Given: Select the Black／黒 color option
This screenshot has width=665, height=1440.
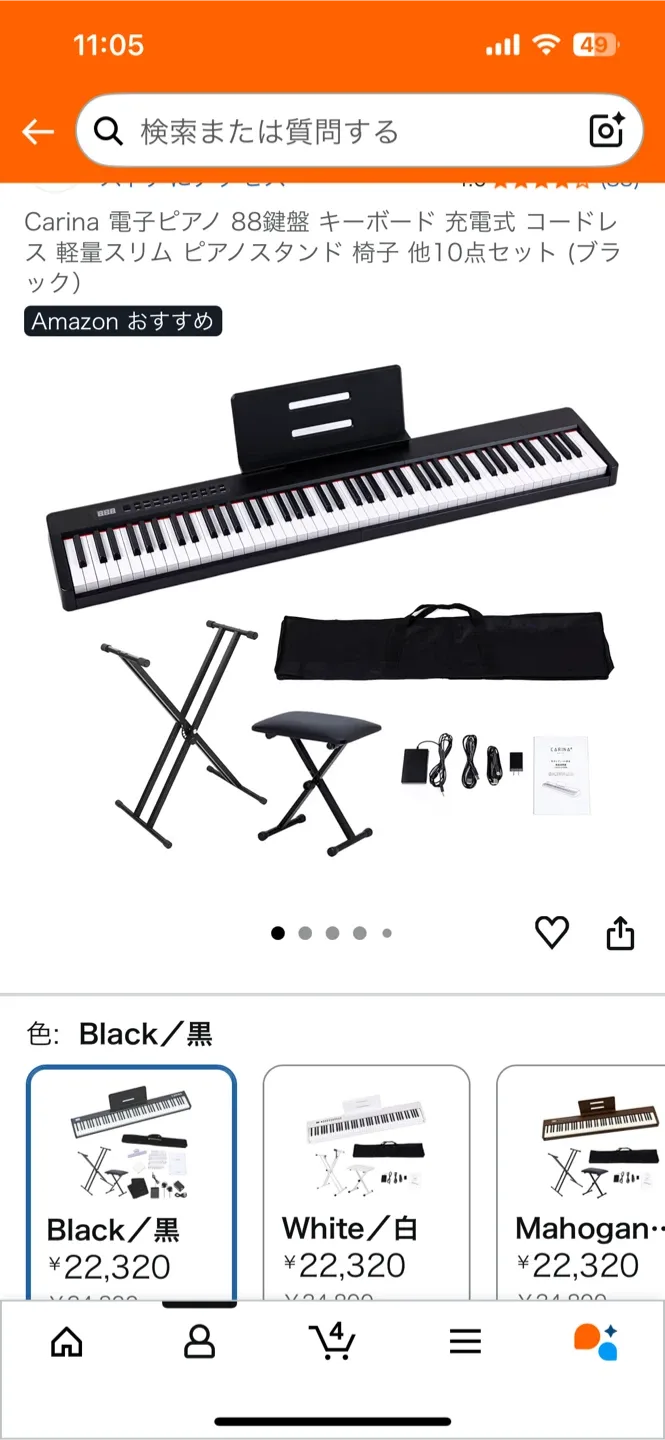Looking at the screenshot, I should (x=132, y=1178).
